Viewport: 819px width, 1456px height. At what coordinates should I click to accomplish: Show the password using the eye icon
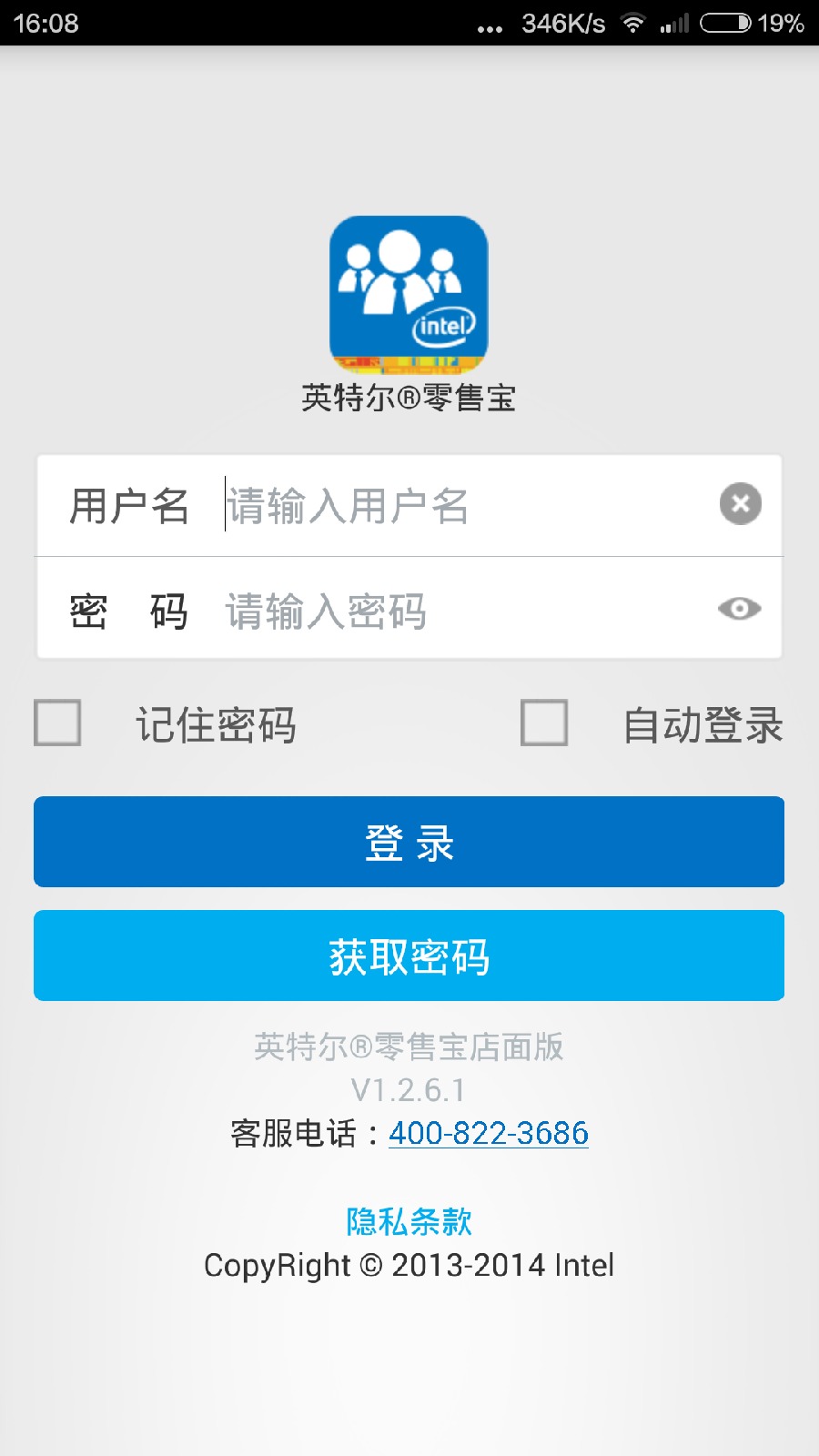click(x=740, y=610)
